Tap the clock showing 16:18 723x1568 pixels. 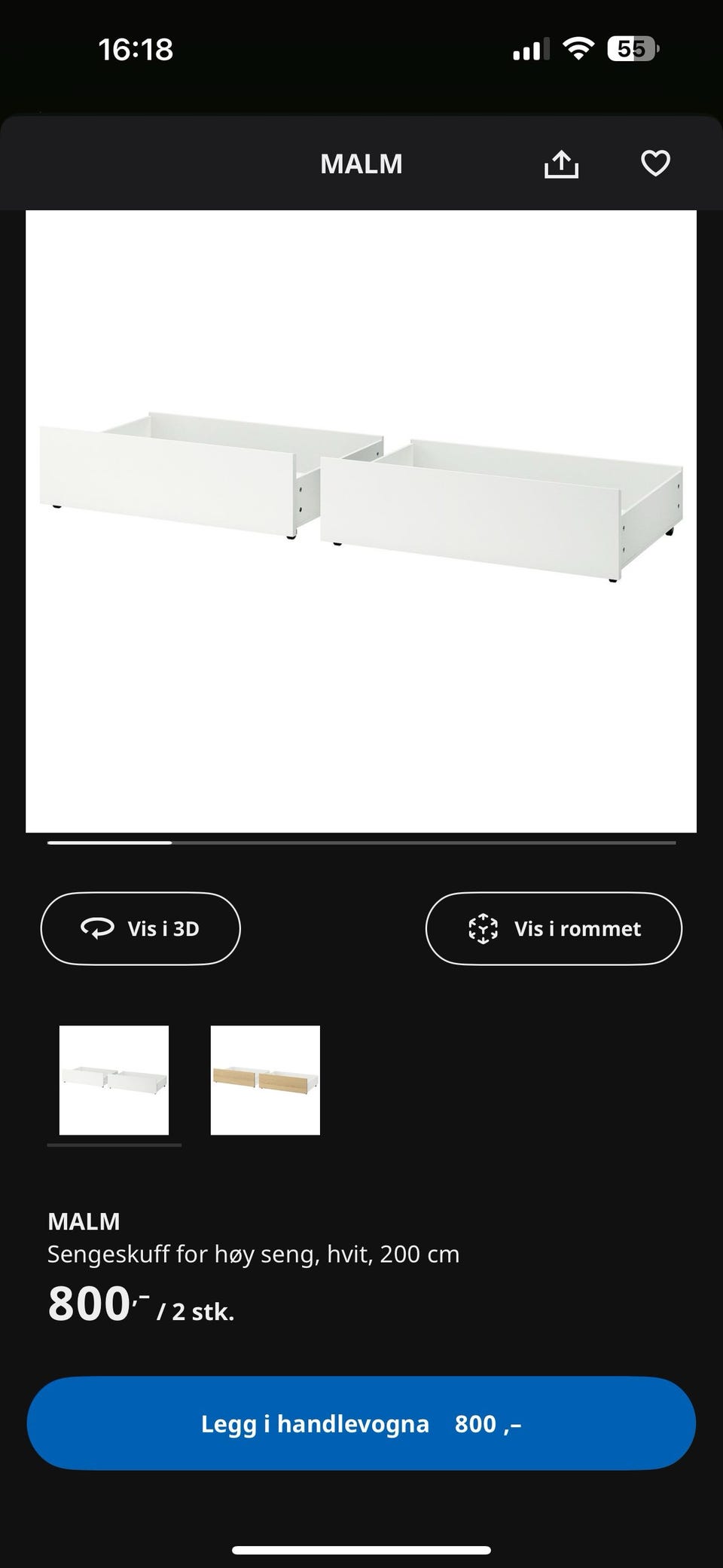pyautogui.click(x=137, y=50)
